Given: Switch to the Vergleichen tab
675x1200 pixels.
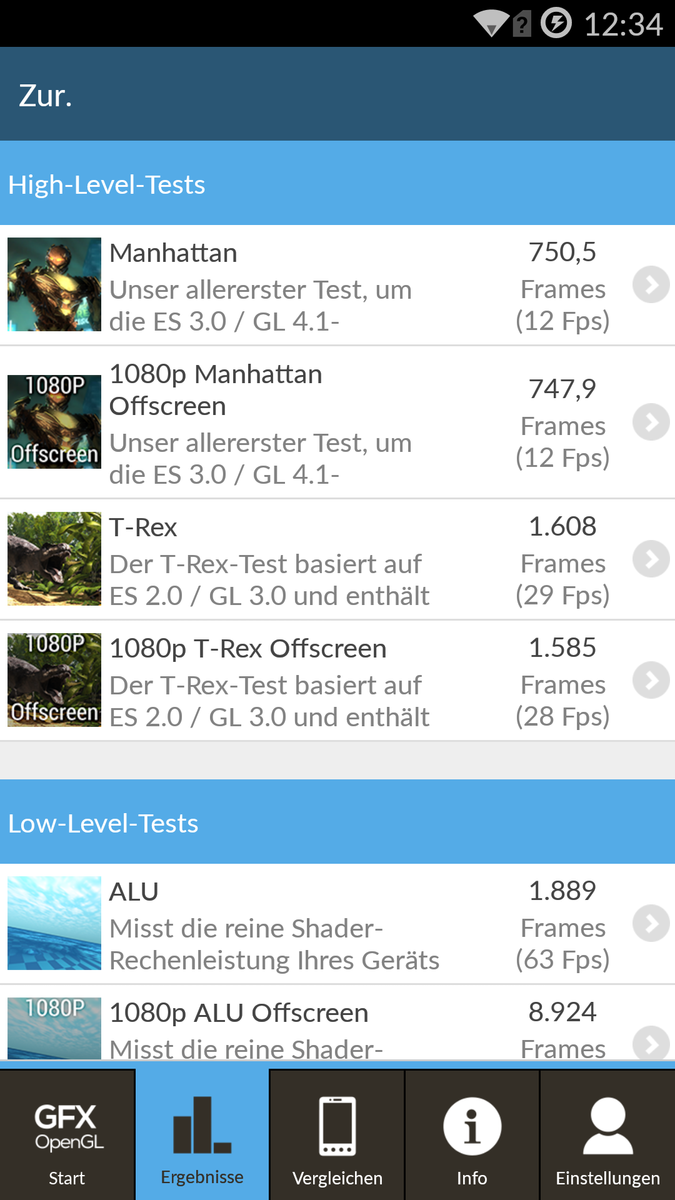Looking at the screenshot, I should 337,1135.
